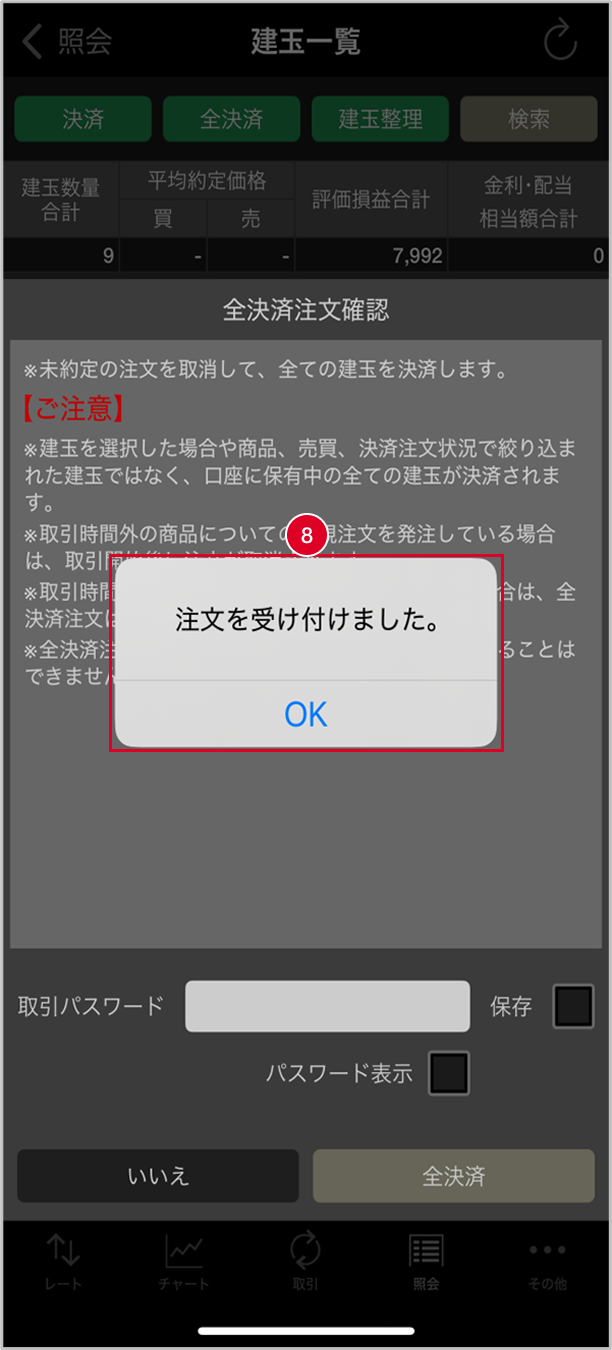This screenshot has width=612, height=1350.
Task: Tap the refresh icon in header
Action: pyautogui.click(x=560, y=42)
